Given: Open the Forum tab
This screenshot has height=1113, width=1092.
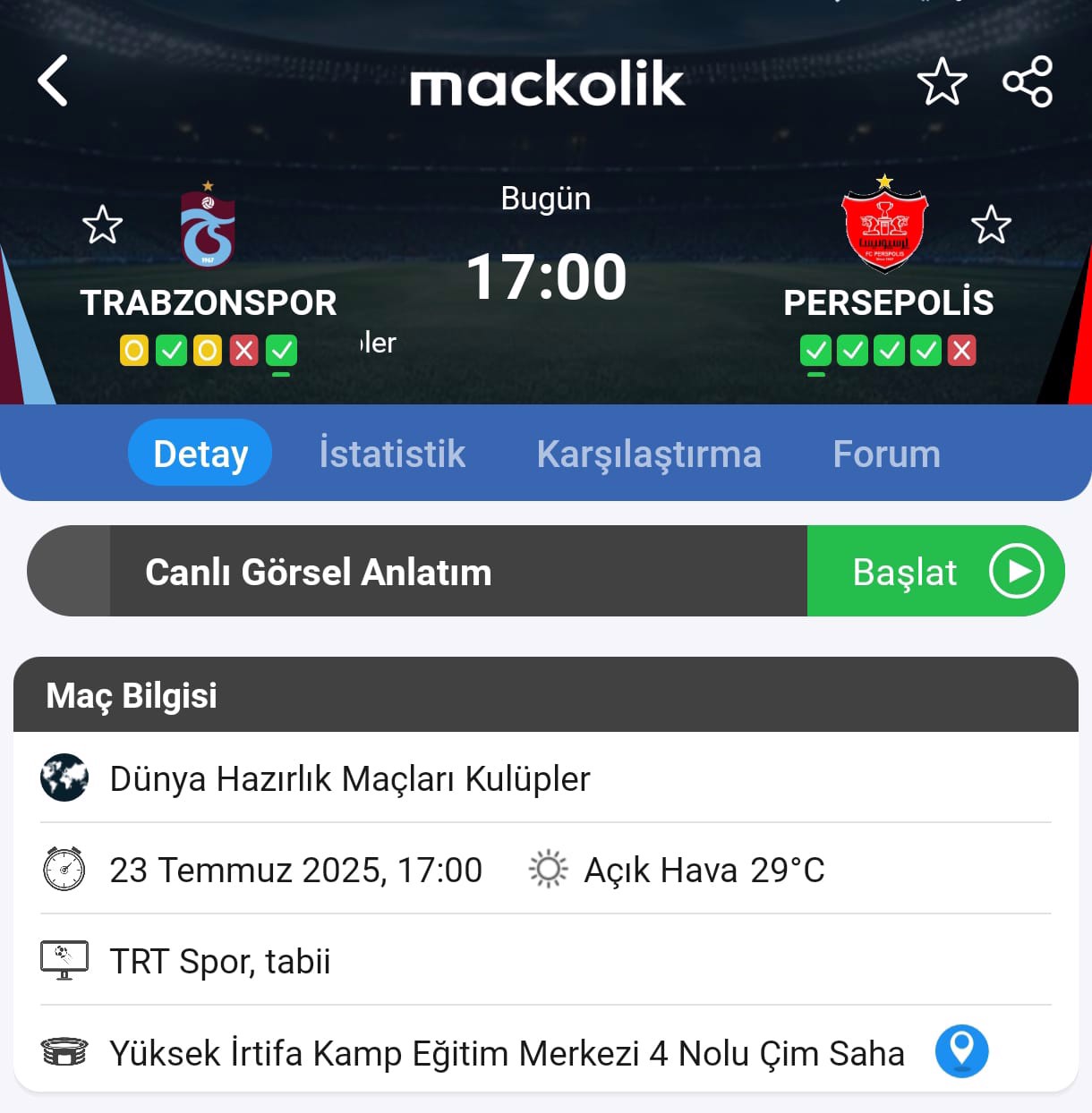Looking at the screenshot, I should click(x=886, y=454).
